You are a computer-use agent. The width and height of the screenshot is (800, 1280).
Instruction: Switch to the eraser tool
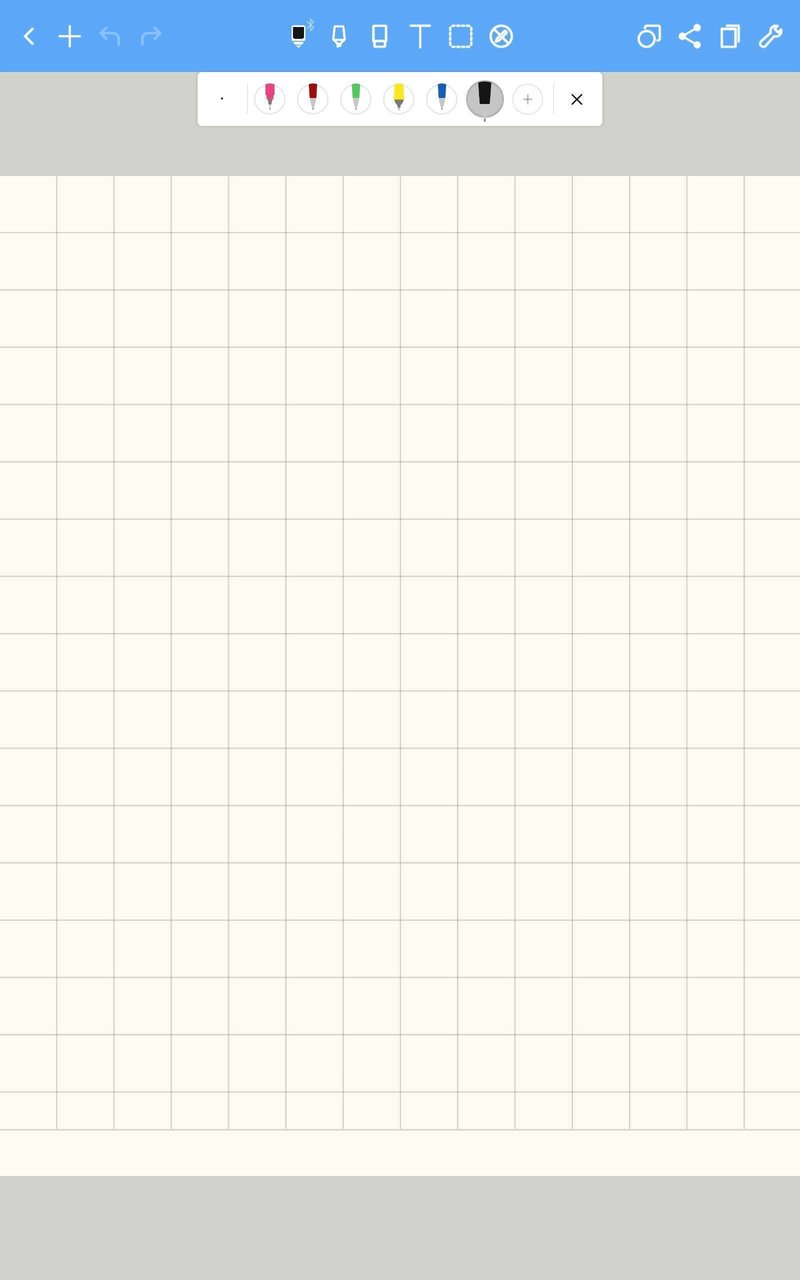click(x=379, y=37)
